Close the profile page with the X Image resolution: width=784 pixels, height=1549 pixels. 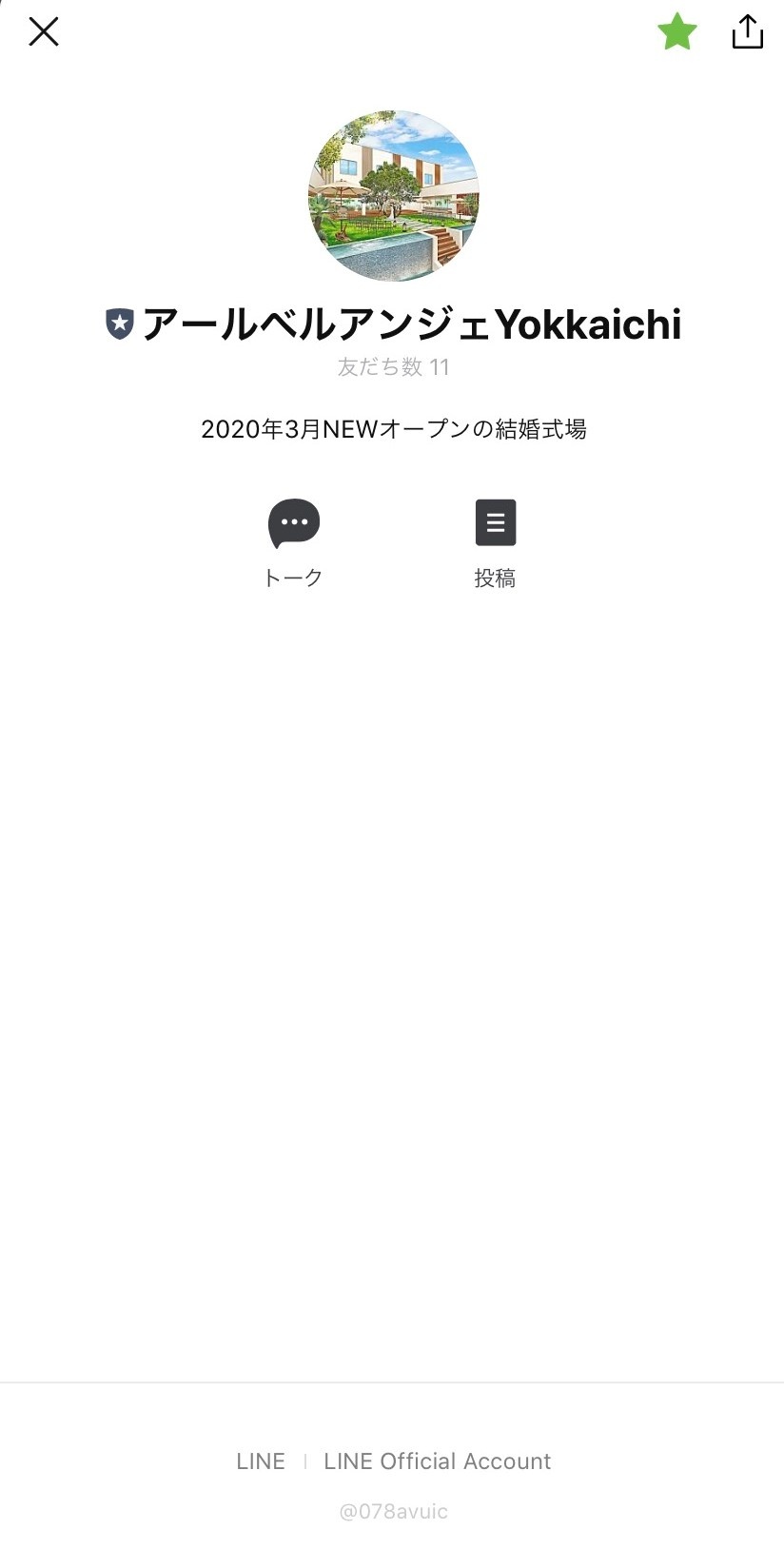[x=44, y=32]
